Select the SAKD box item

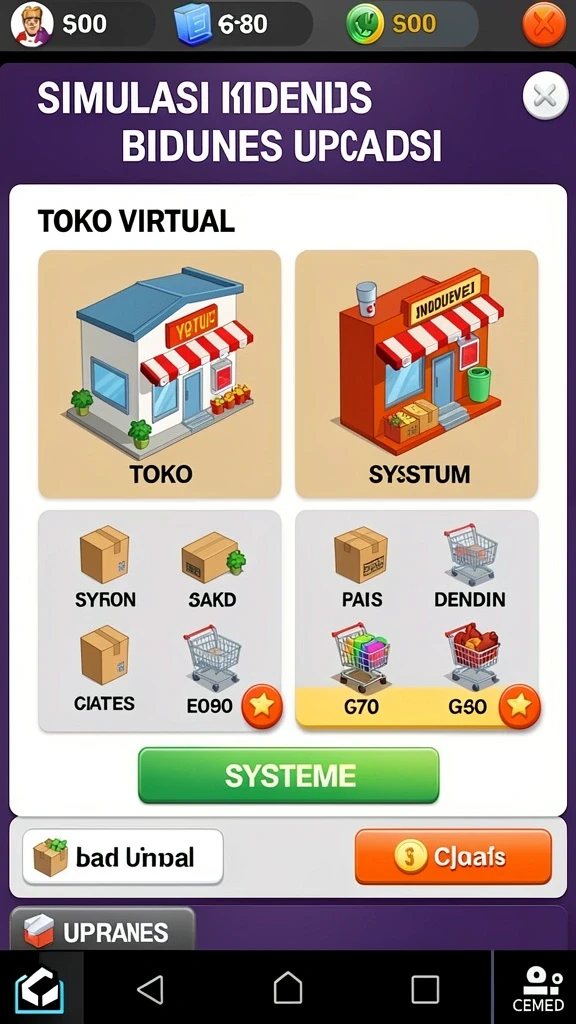212,567
